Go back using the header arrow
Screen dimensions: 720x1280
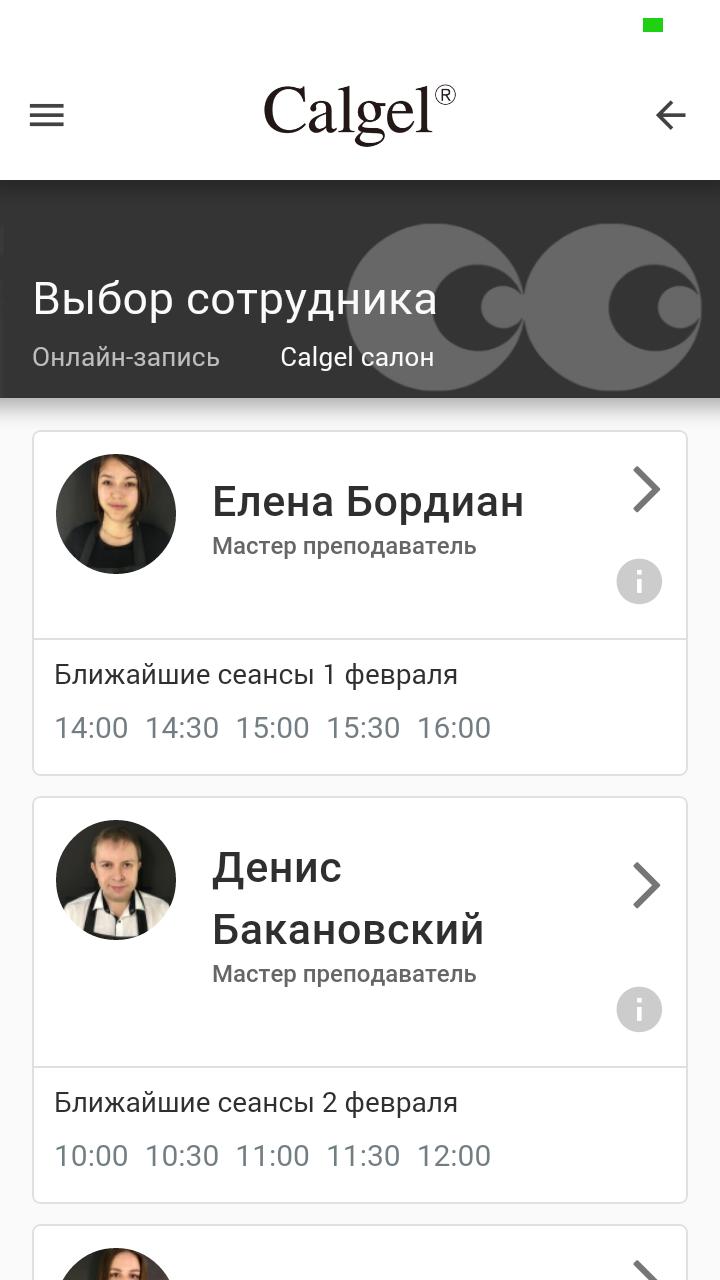671,115
